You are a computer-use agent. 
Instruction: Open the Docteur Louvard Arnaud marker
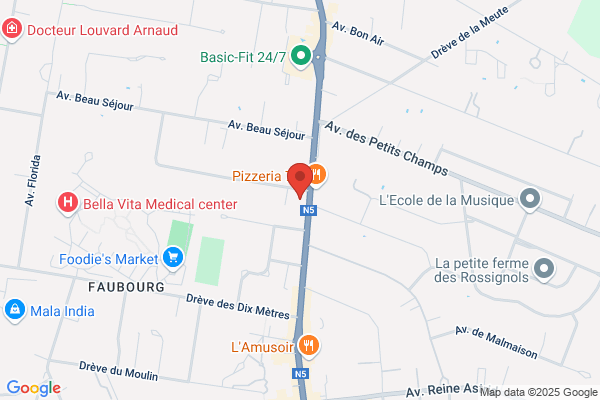point(12,30)
